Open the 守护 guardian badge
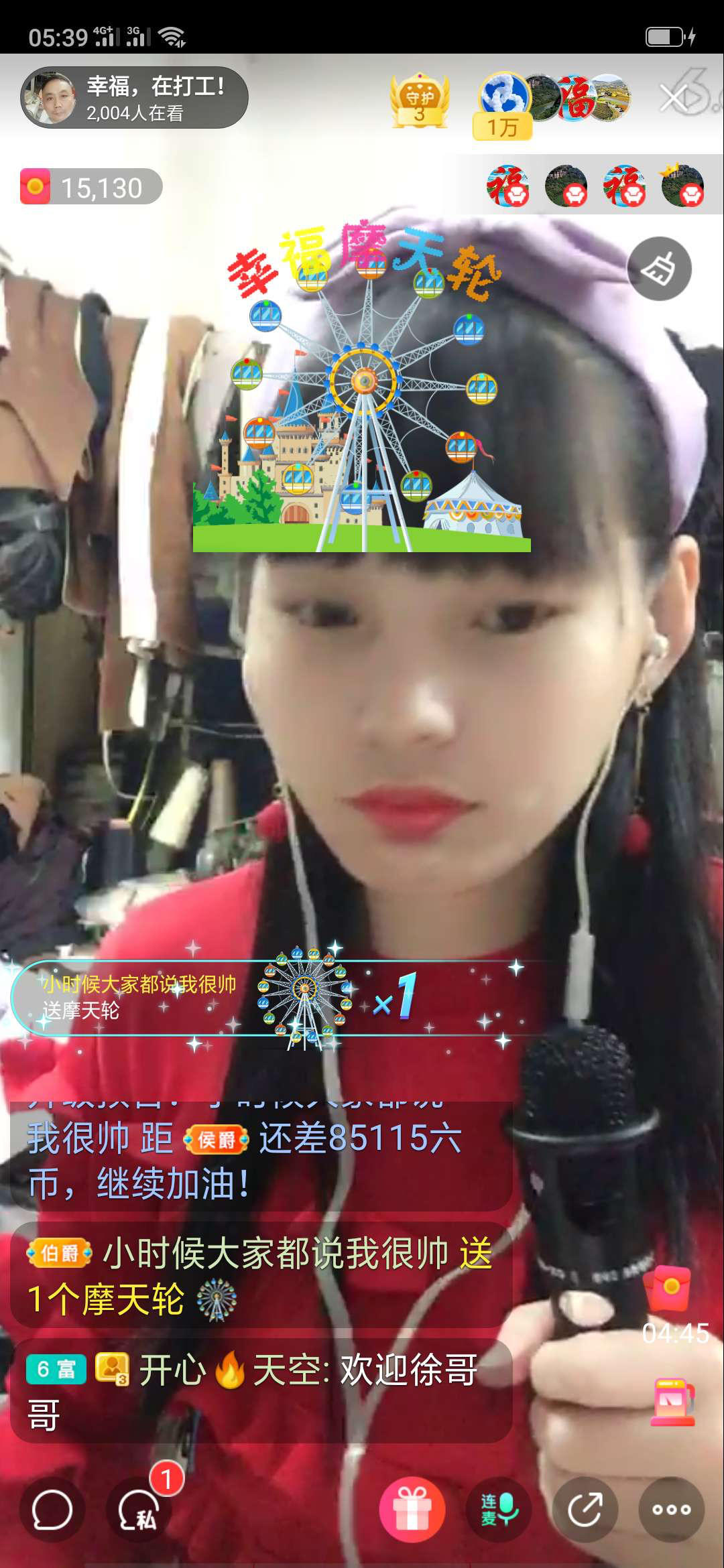The width and height of the screenshot is (724, 1568). pyautogui.click(x=420, y=101)
